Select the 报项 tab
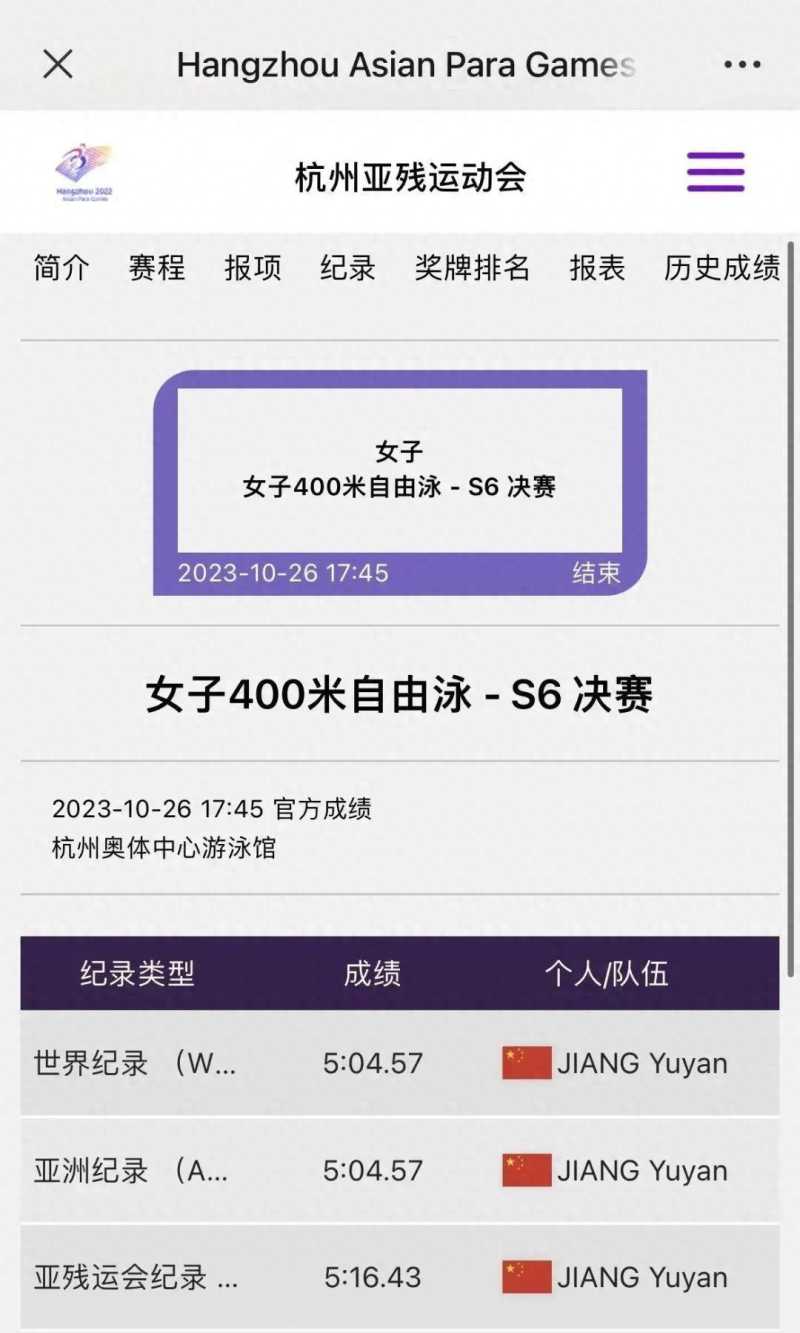The image size is (800, 1333). (x=253, y=268)
